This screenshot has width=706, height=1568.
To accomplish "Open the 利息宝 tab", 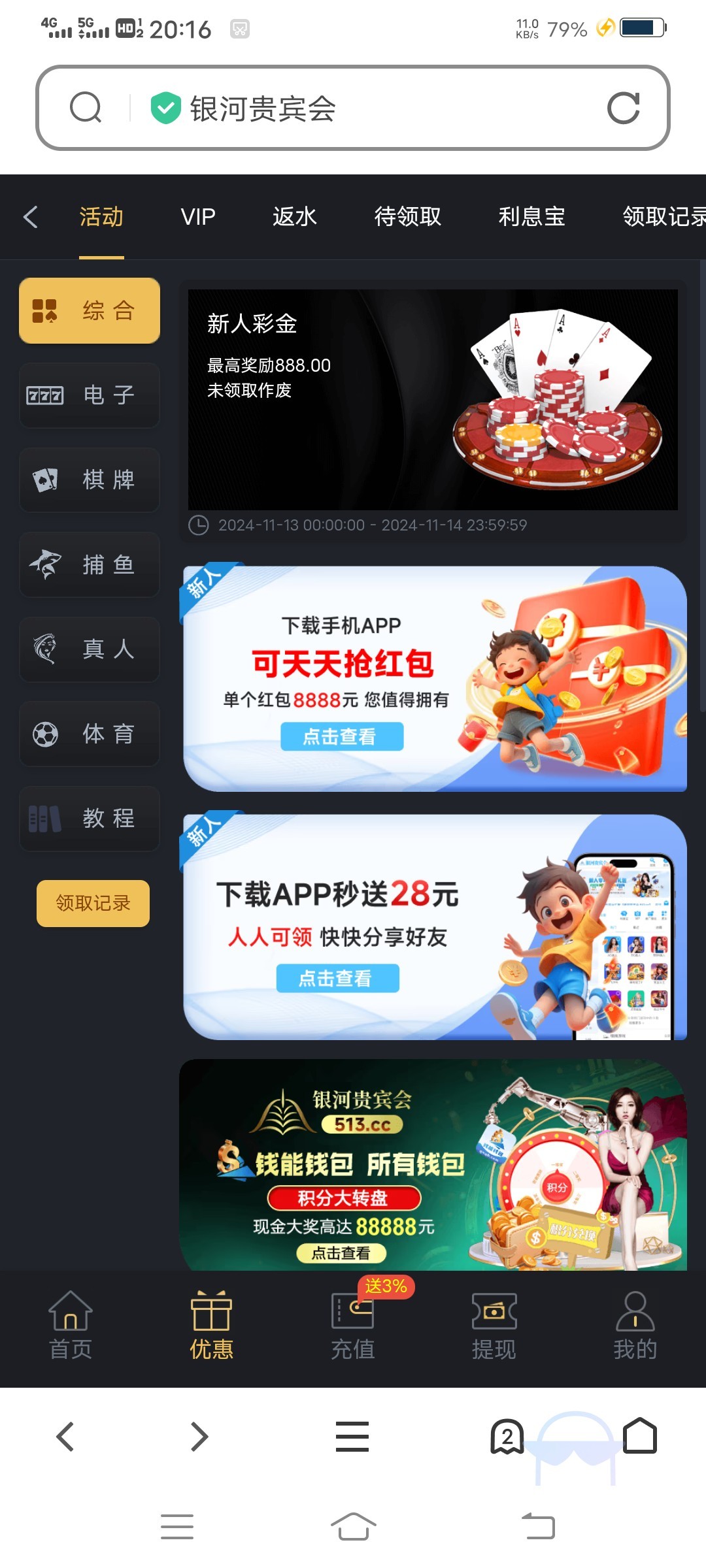I will [x=531, y=217].
